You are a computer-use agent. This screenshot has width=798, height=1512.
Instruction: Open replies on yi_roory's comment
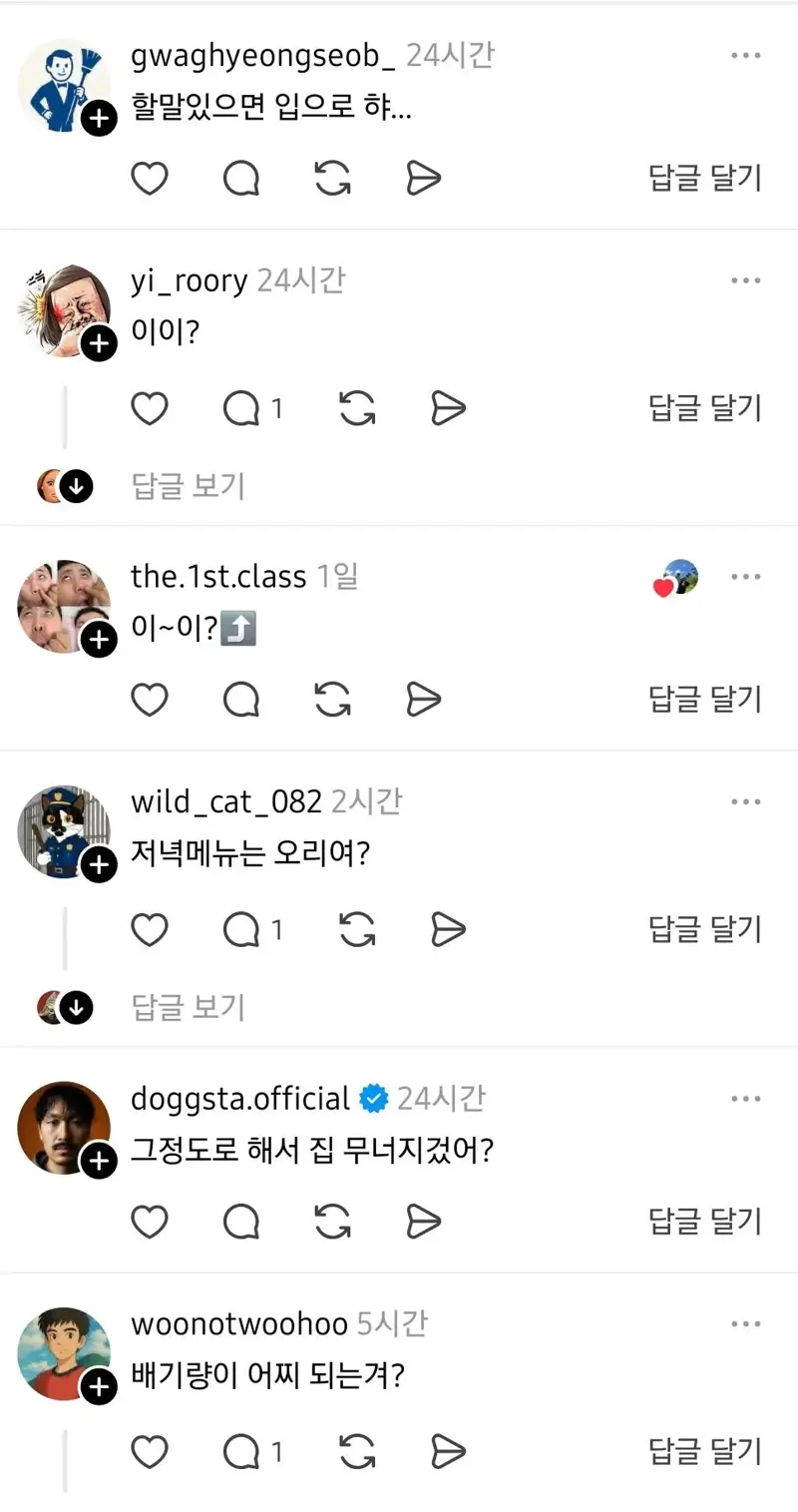[x=241, y=408]
